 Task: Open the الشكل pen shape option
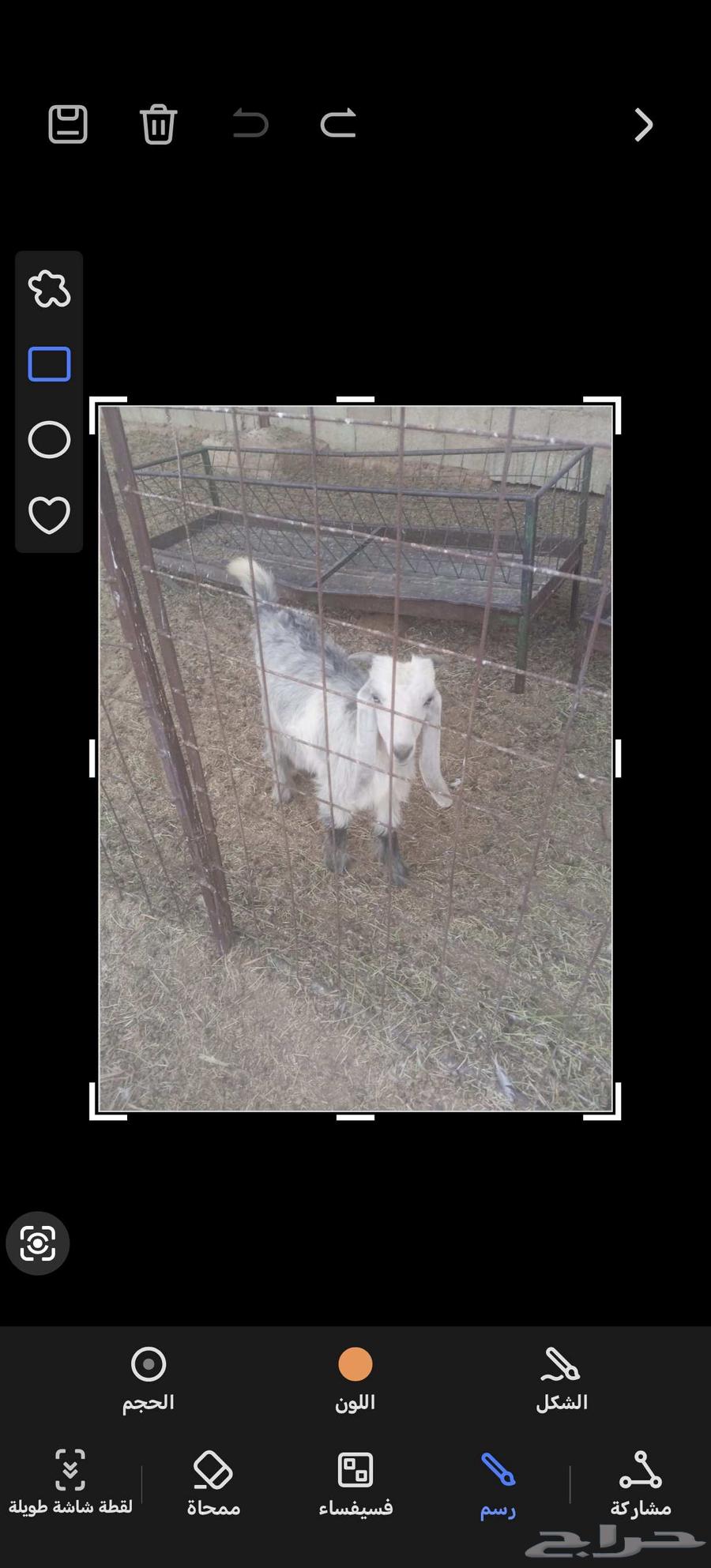tap(562, 1378)
